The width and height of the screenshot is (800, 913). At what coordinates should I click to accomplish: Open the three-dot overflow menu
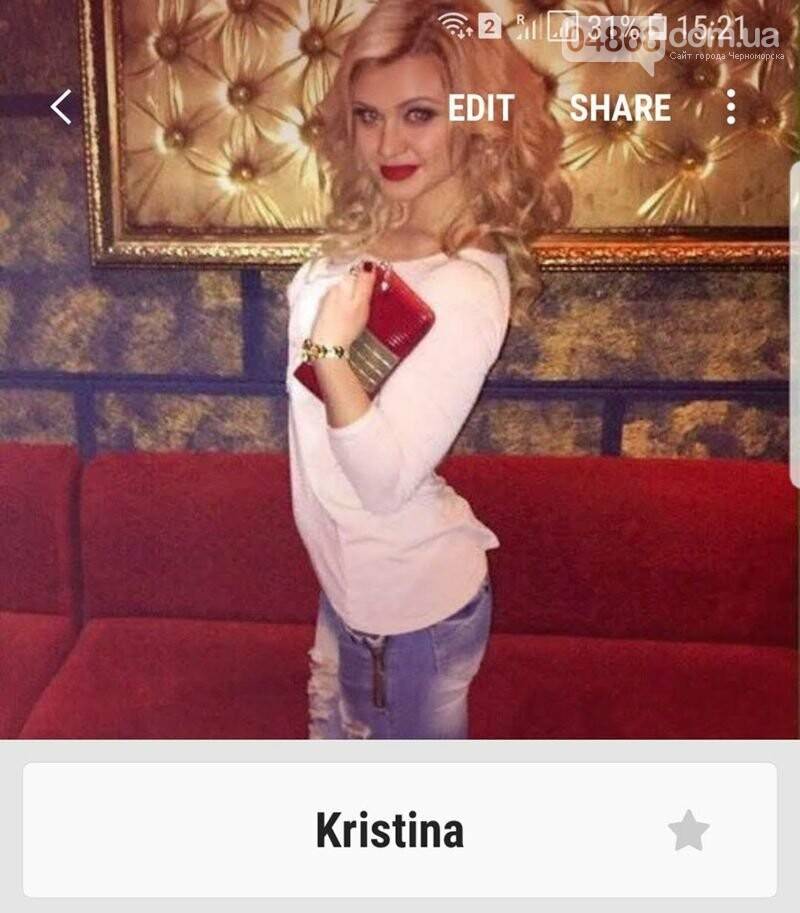tap(731, 107)
